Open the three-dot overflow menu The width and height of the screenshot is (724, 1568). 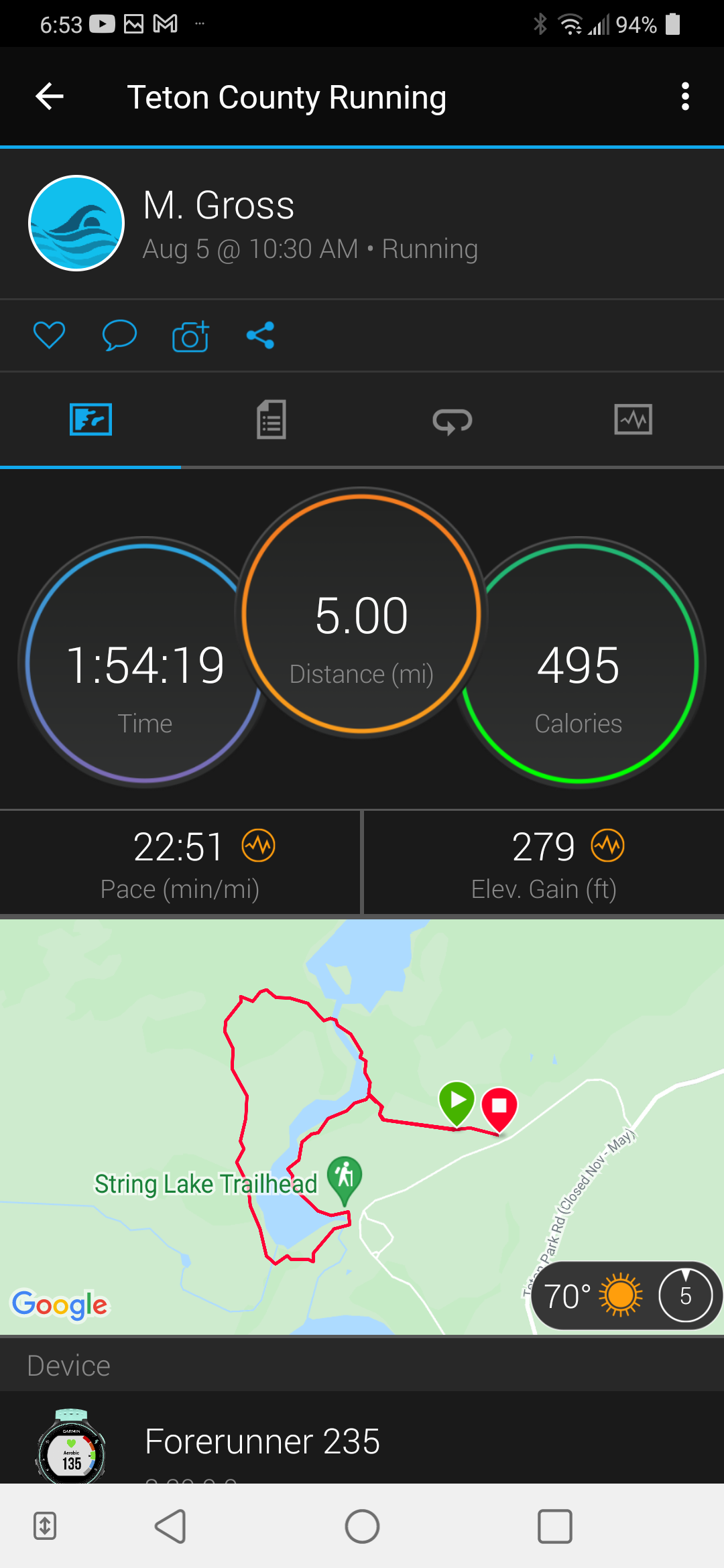[x=684, y=97]
